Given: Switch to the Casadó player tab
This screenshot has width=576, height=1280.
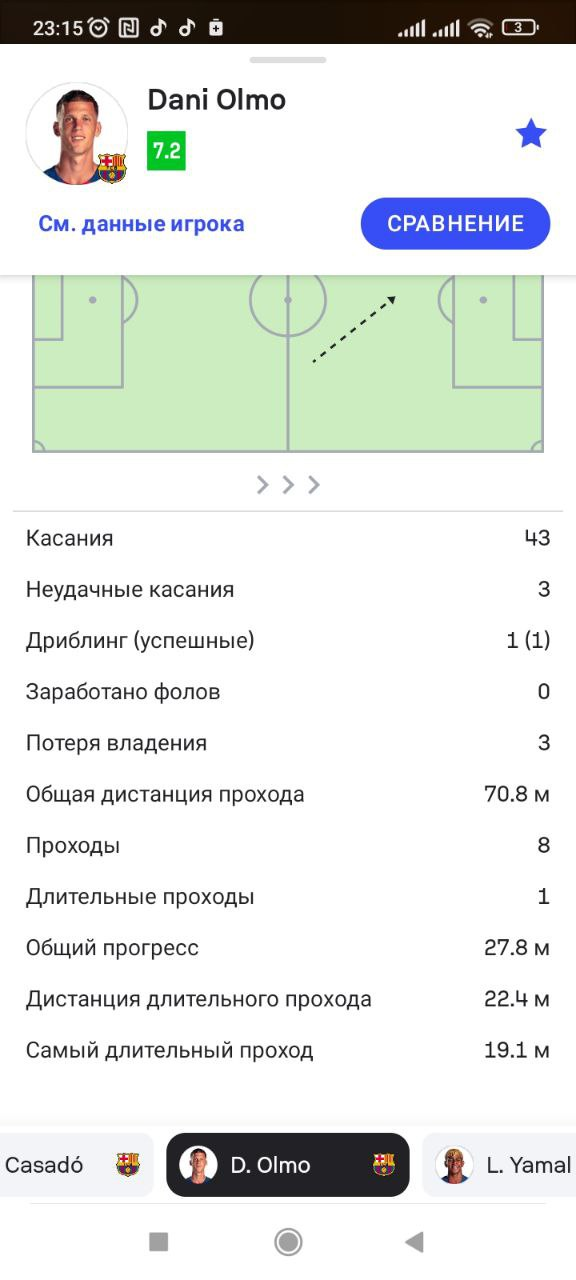Looking at the screenshot, I should [x=76, y=1165].
